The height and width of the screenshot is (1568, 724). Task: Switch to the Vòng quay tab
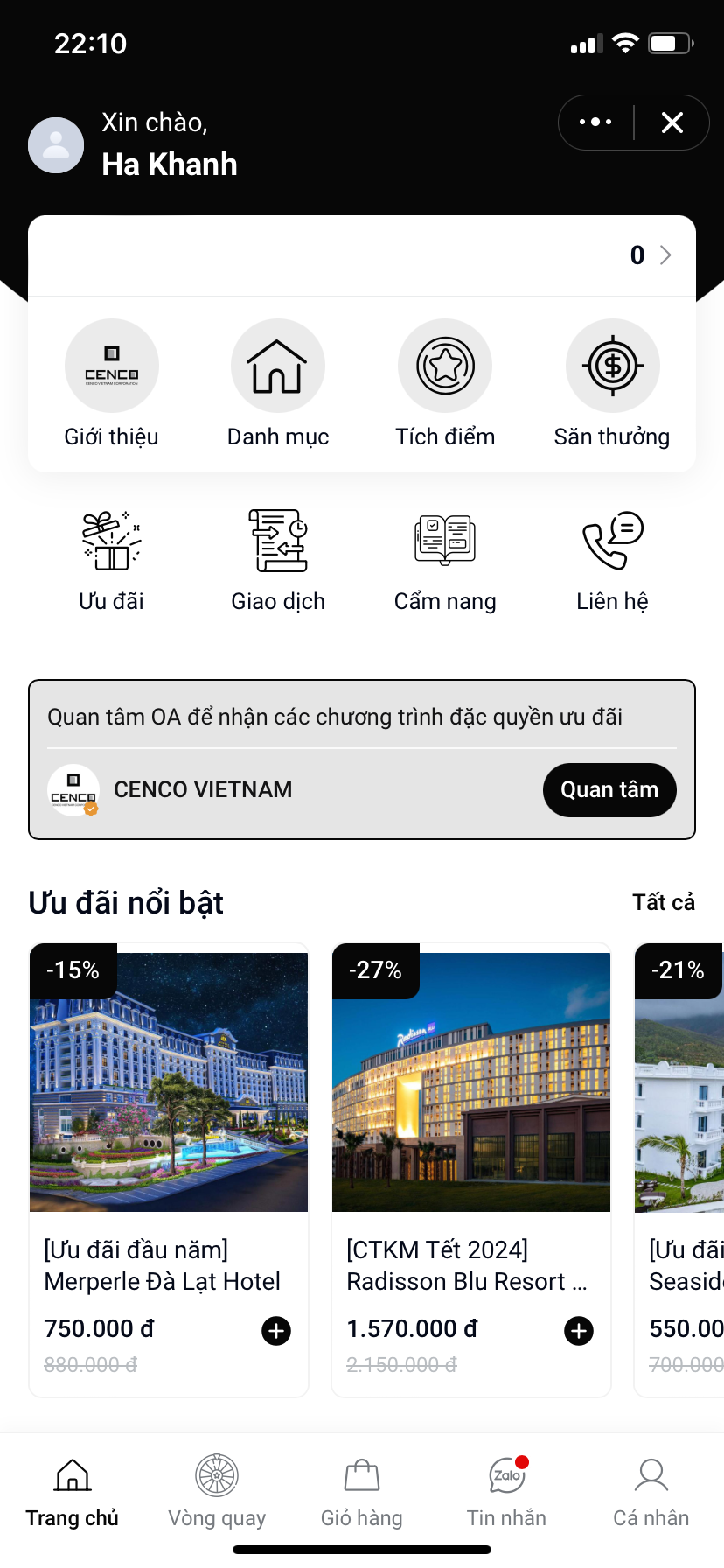[217, 1492]
